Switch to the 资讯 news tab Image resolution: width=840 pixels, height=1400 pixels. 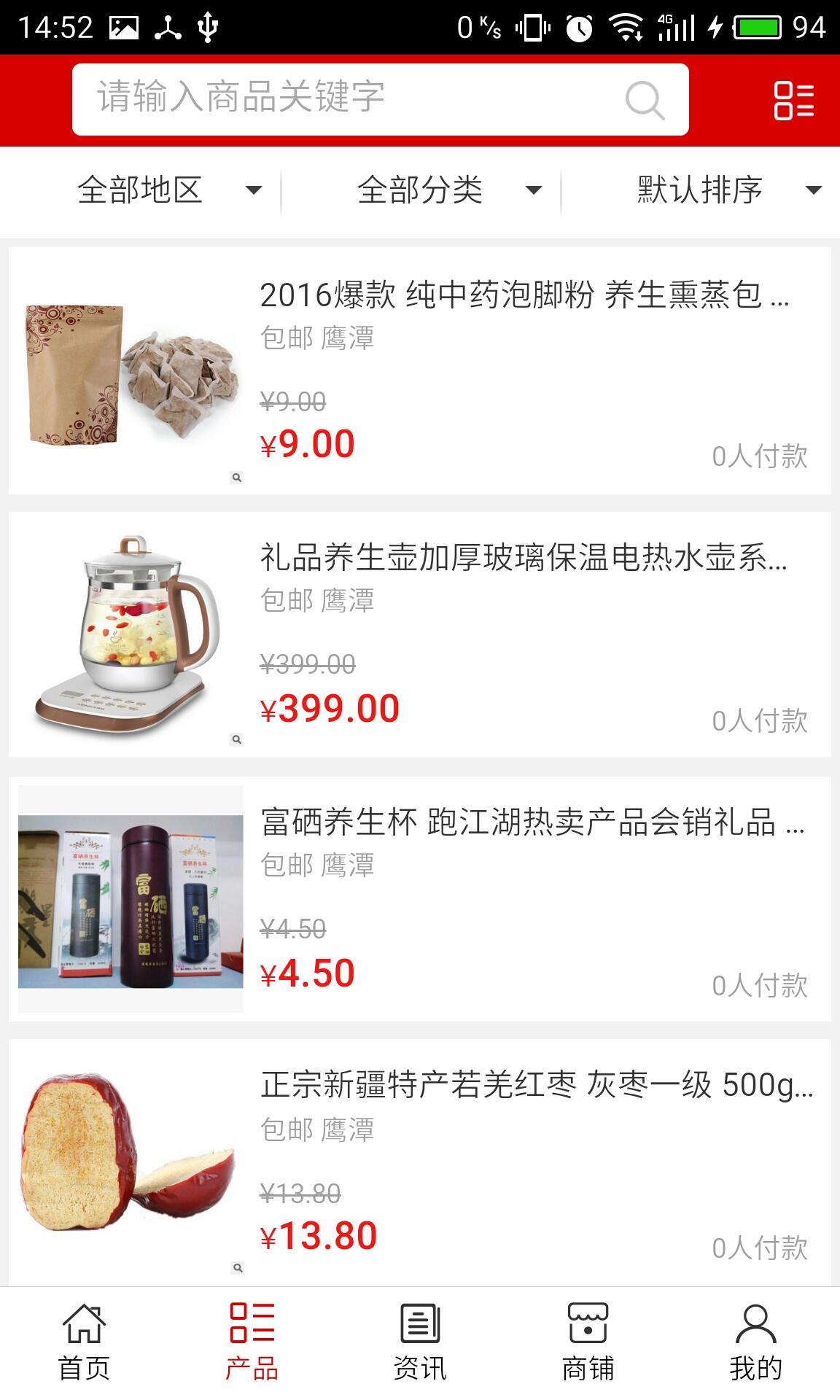420,1343
